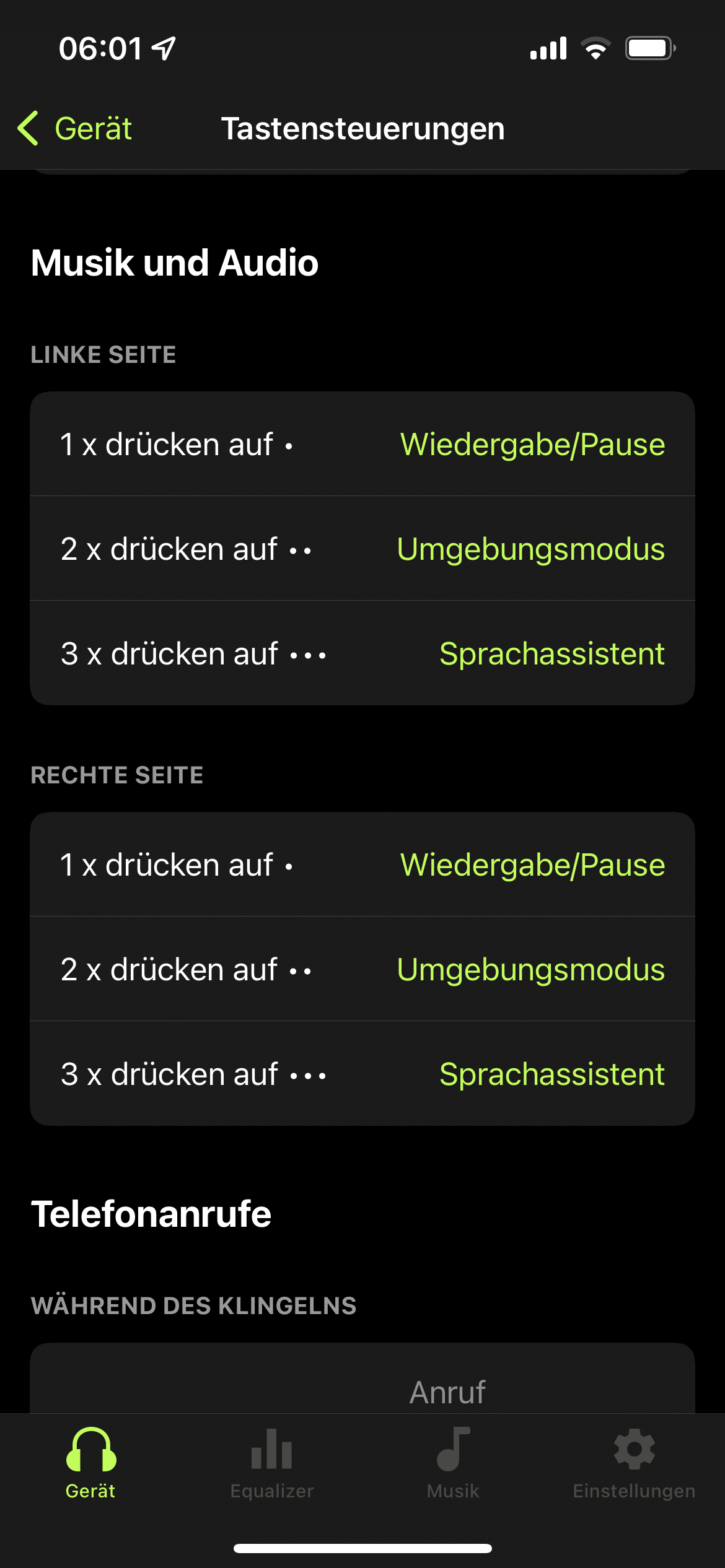The image size is (725, 1568).
Task: Go back to the Gerät screen
Action: pos(76,129)
